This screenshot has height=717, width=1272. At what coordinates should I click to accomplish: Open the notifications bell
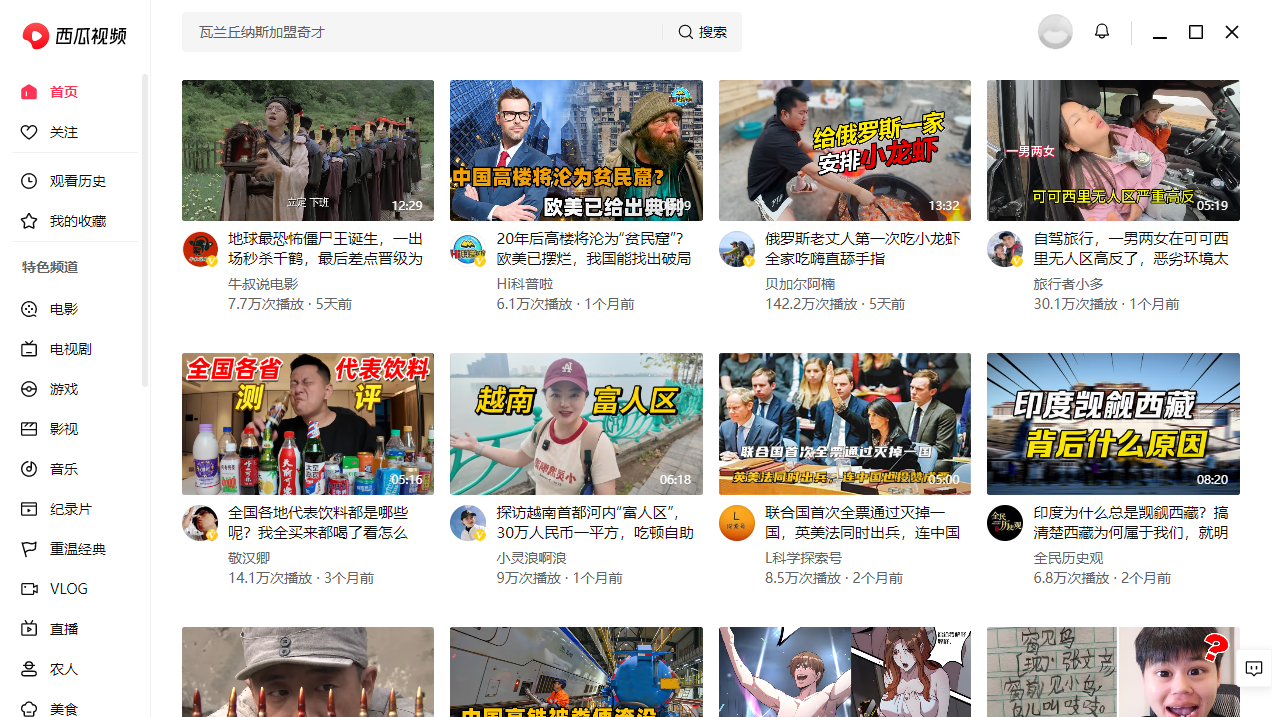coord(1102,31)
